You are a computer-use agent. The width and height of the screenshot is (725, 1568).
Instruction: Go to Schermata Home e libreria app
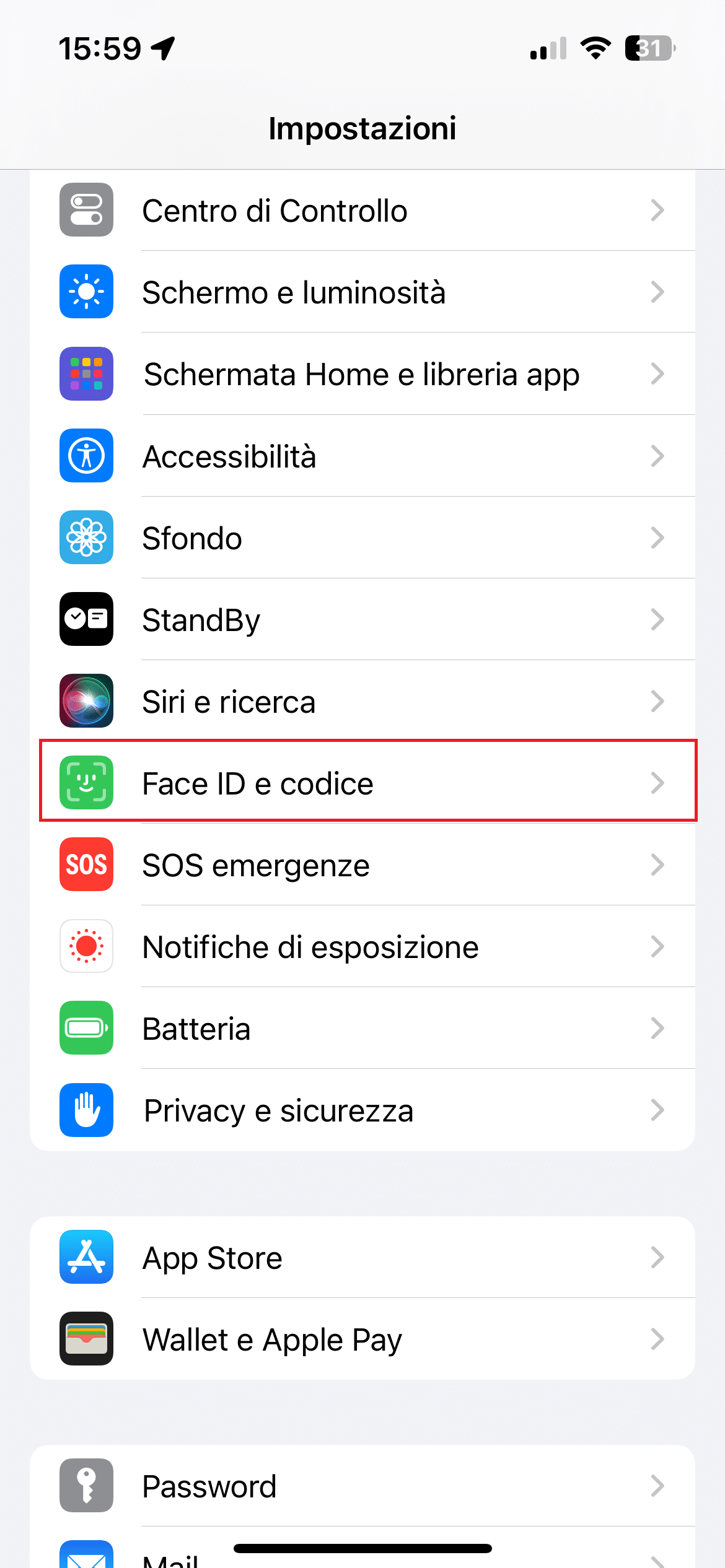pyautogui.click(x=362, y=373)
